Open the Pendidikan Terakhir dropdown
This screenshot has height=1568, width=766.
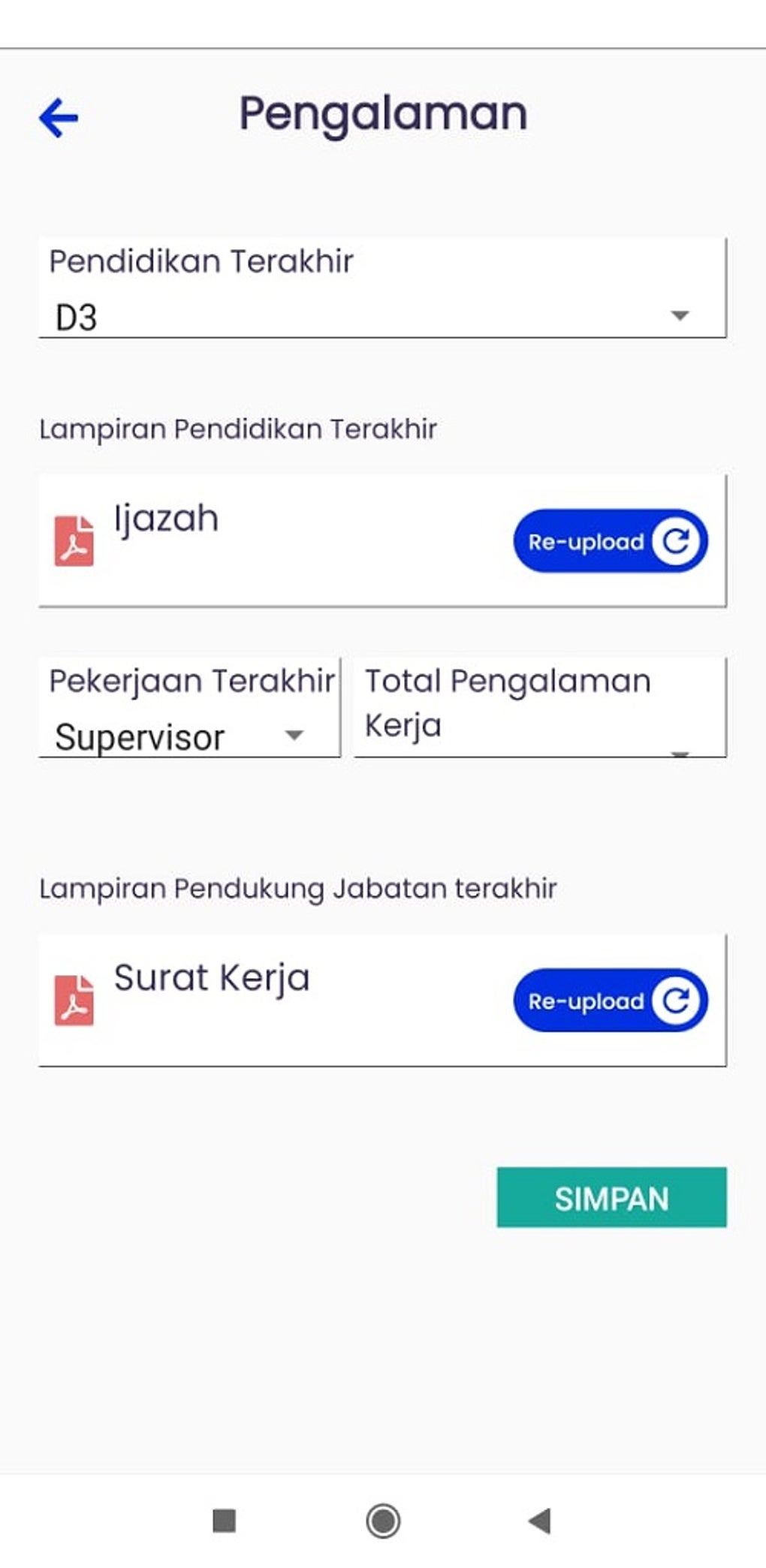pos(382,288)
